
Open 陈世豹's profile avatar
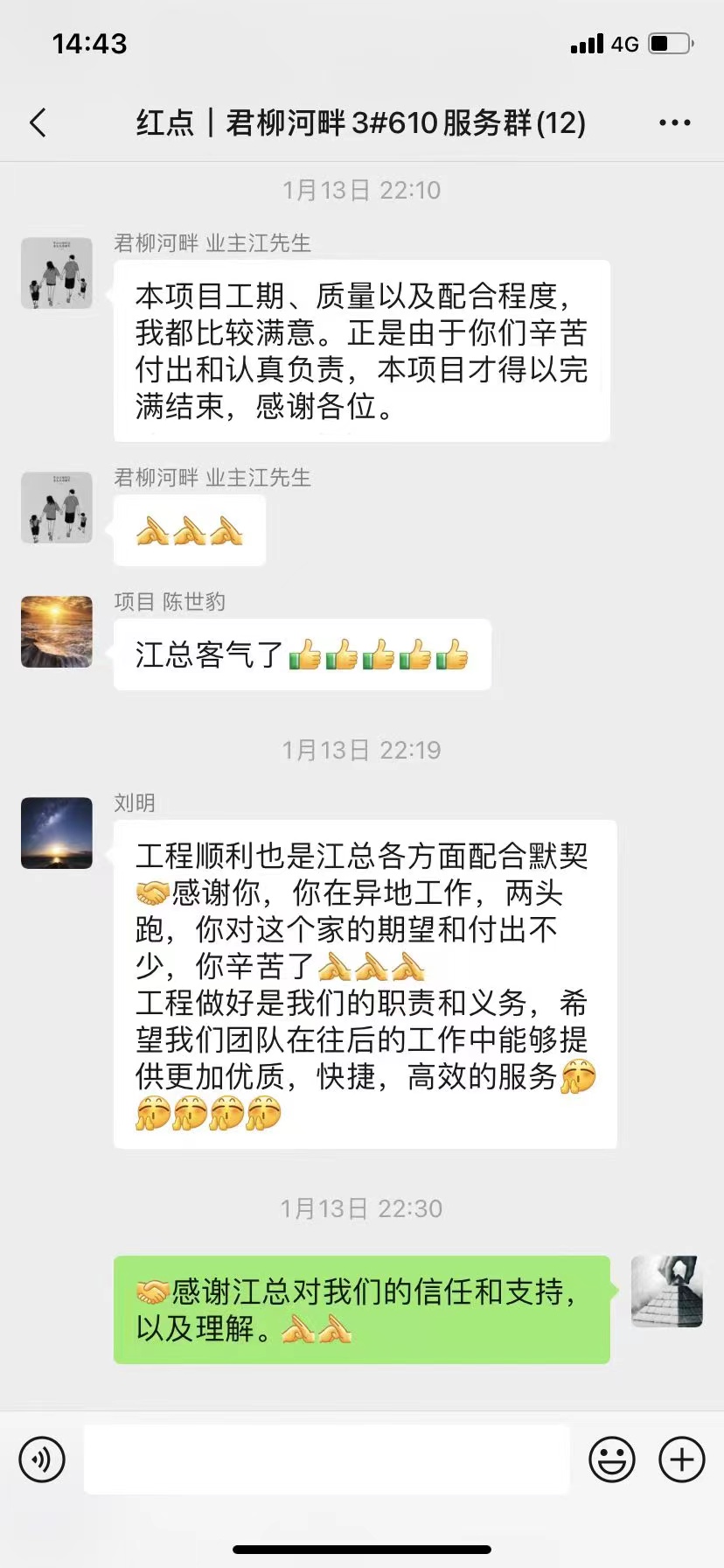coord(57,632)
